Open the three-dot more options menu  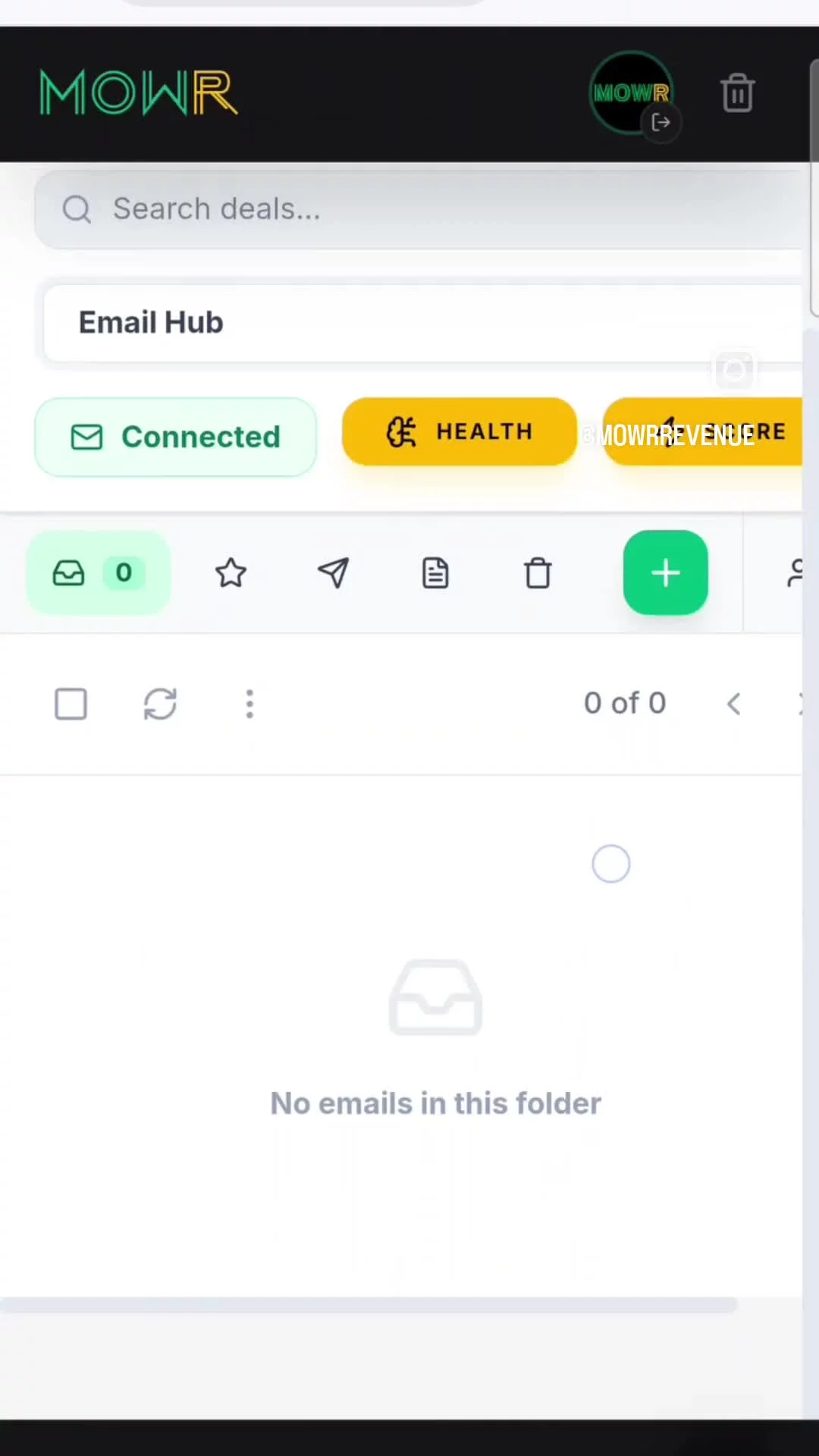coord(249,704)
